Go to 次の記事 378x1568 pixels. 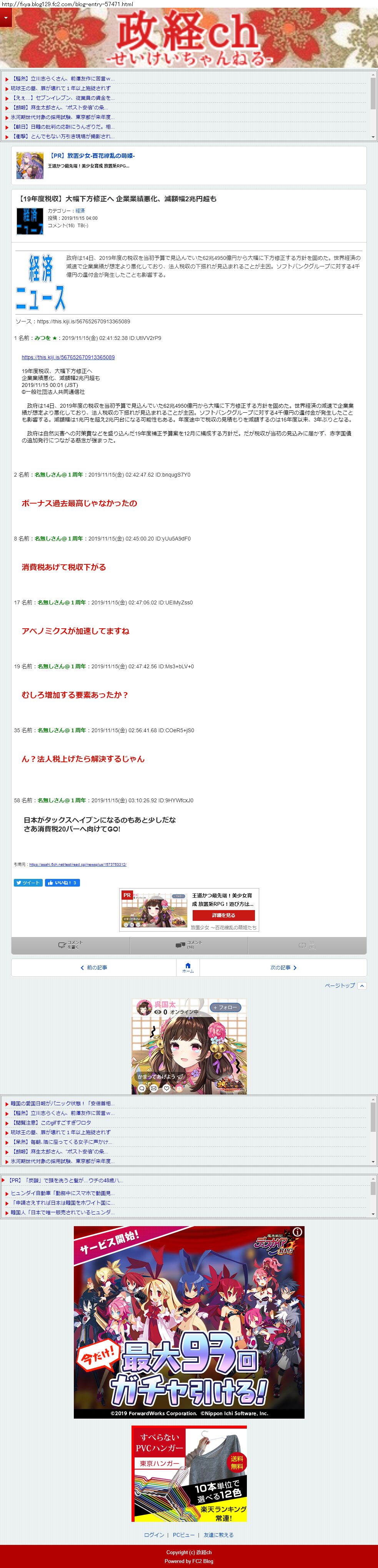pyautogui.click(x=283, y=967)
